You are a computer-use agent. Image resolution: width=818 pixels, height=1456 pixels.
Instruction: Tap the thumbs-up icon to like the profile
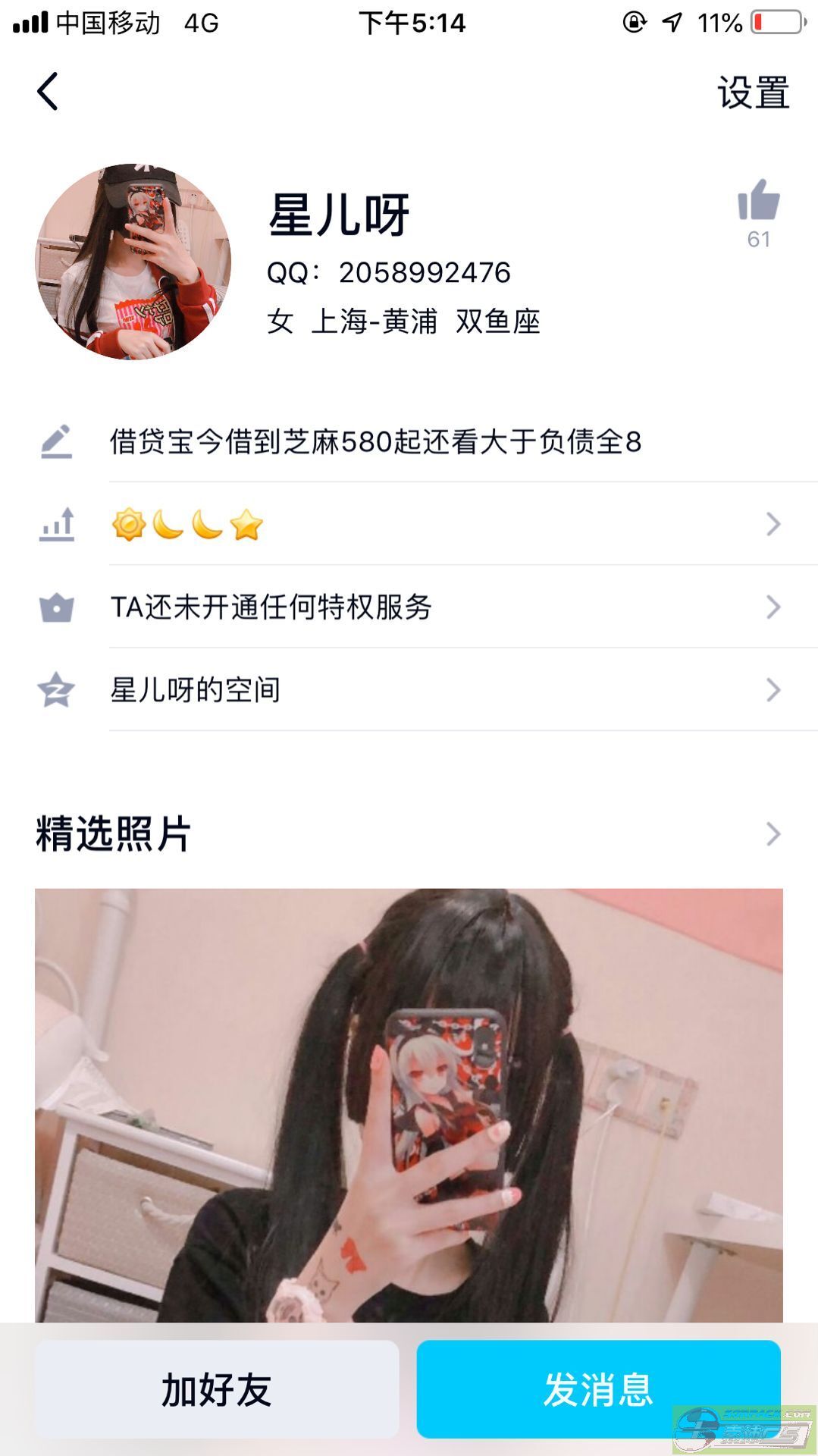click(x=758, y=202)
